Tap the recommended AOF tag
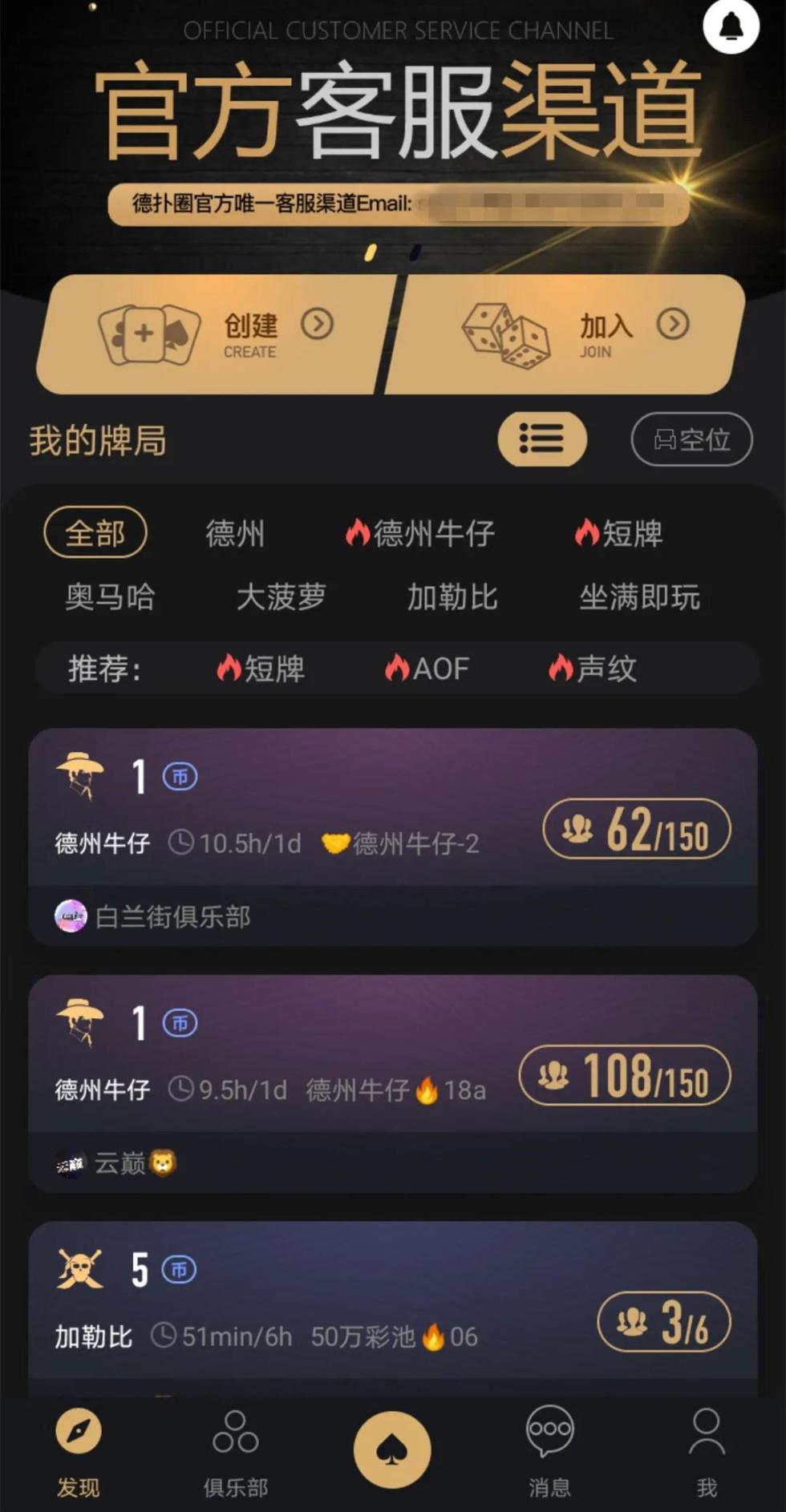The height and width of the screenshot is (1512, 786). click(x=427, y=668)
